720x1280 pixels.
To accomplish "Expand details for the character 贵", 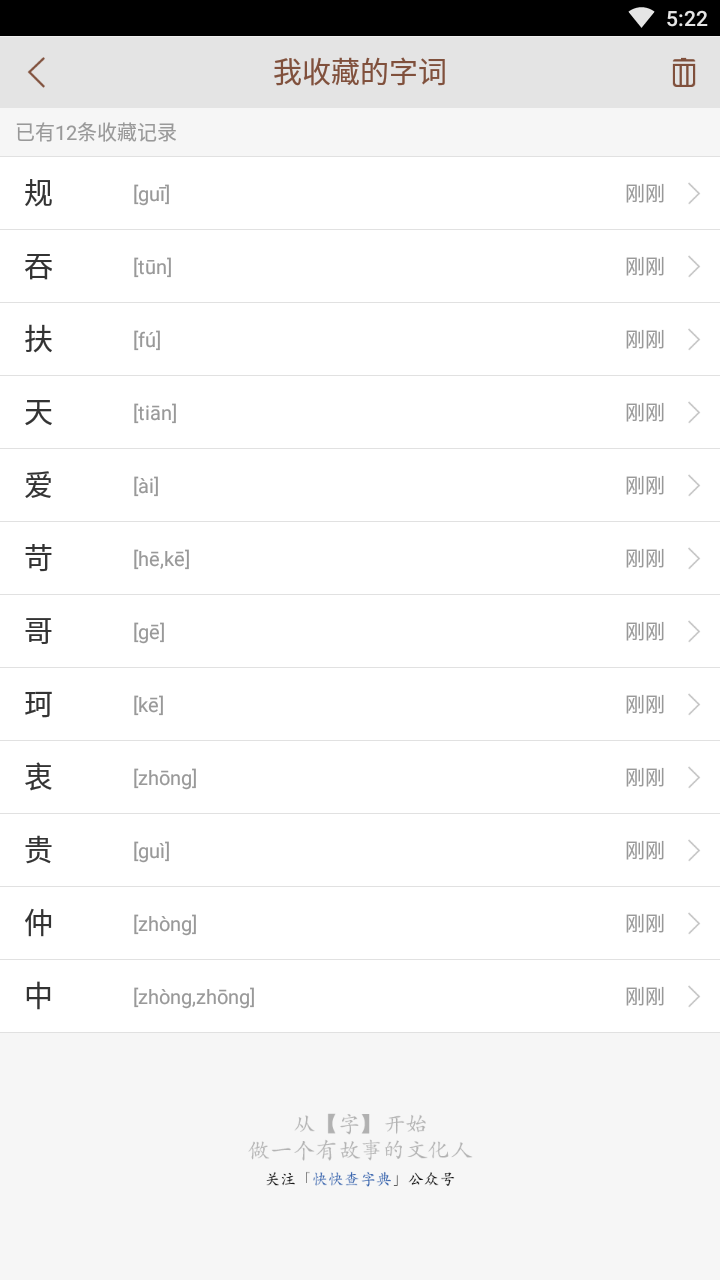I will pyautogui.click(x=693, y=850).
